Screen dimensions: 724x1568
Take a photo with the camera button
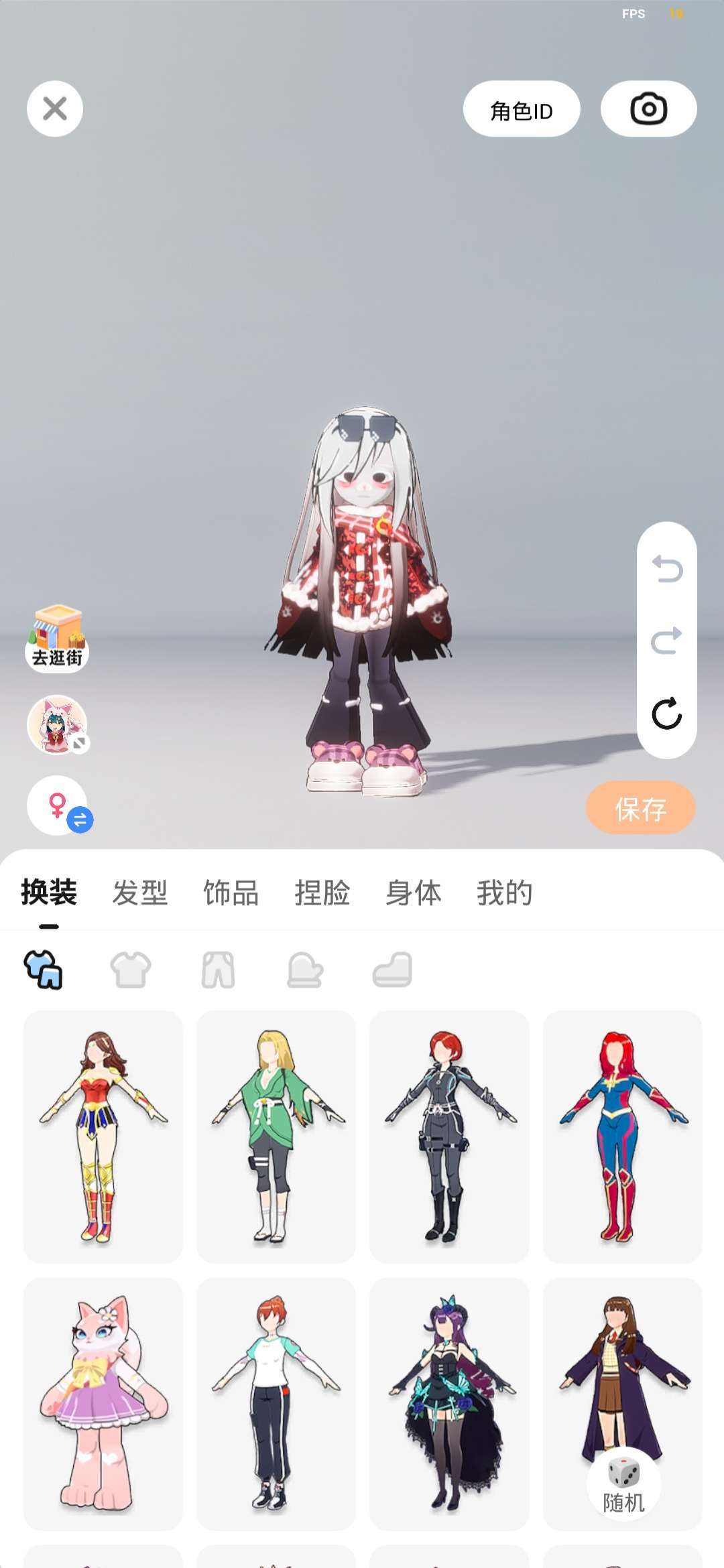point(648,109)
